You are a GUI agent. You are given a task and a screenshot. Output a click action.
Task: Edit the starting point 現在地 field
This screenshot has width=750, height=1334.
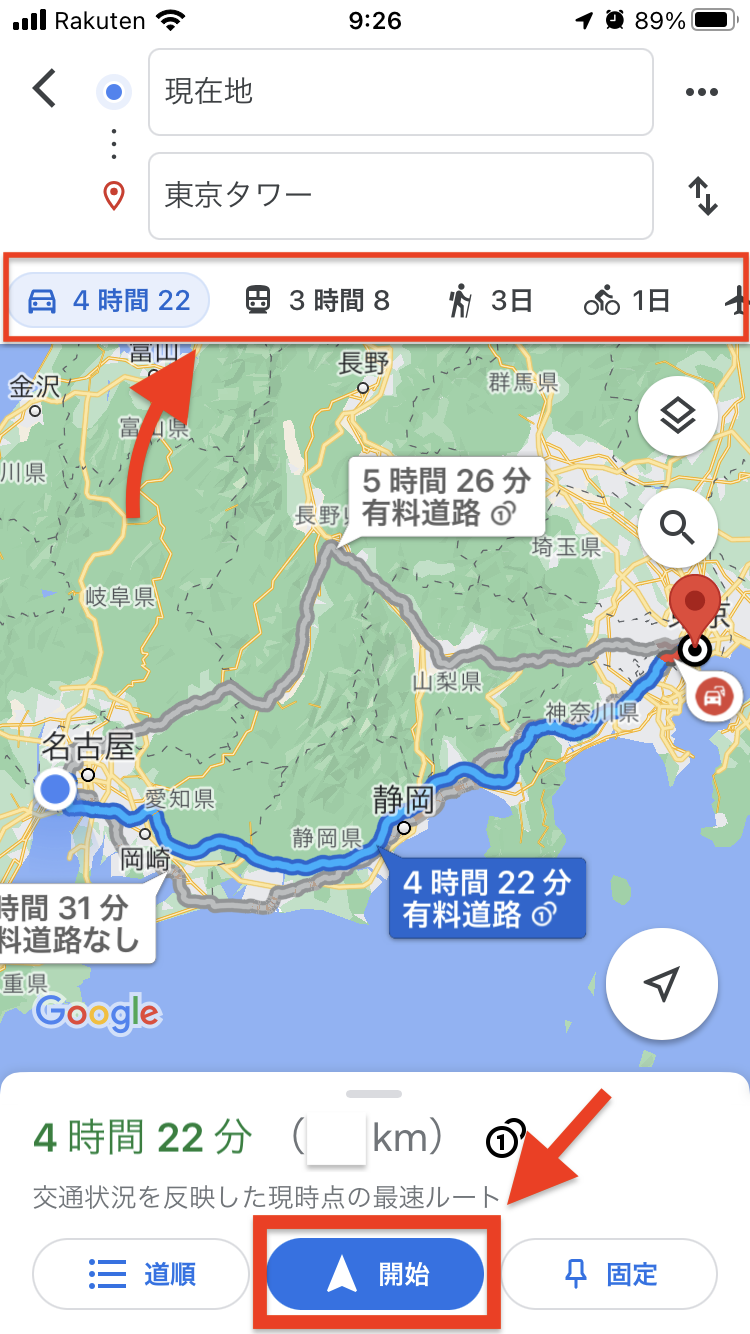pos(400,92)
